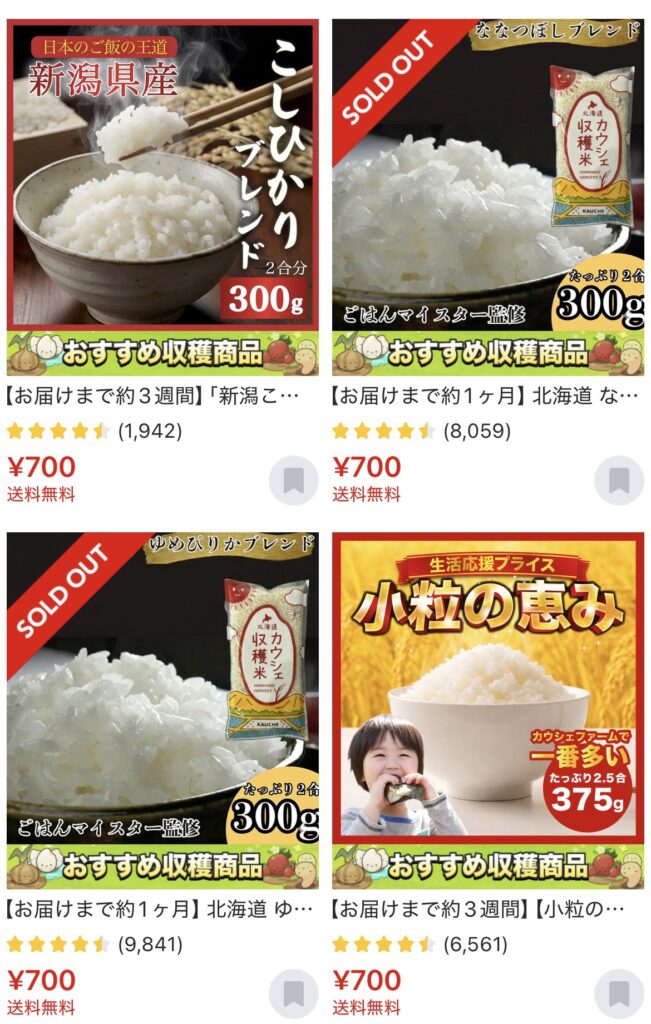Bookmark the ゆめぴりか item with 9,841 reviews
Image resolution: width=651 pixels, height=1024 pixels.
293,993
